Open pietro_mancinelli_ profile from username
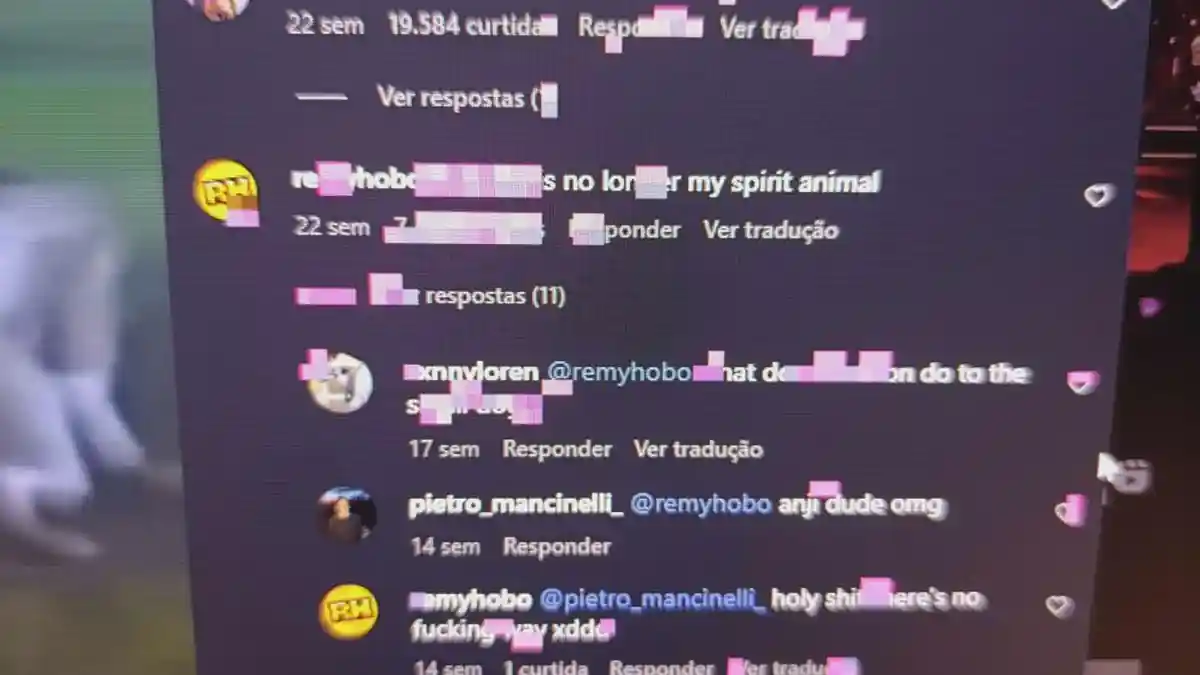The width and height of the screenshot is (1200, 675). (x=515, y=505)
